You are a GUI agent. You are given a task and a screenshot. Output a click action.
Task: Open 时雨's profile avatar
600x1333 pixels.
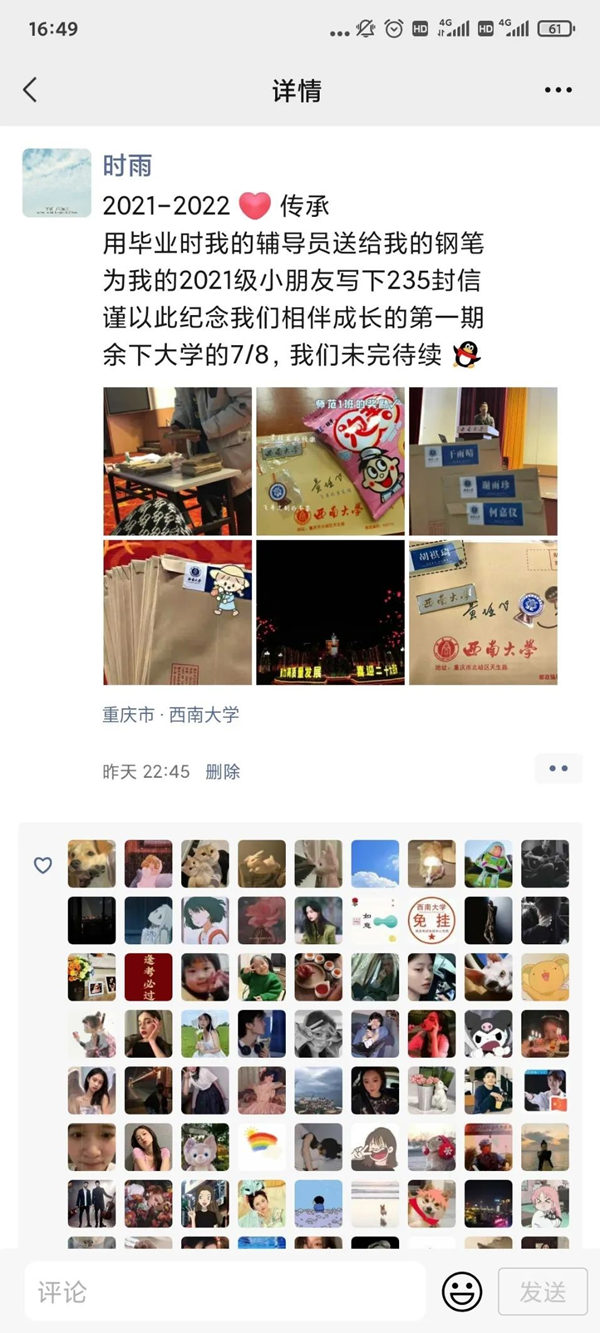pyautogui.click(x=57, y=183)
